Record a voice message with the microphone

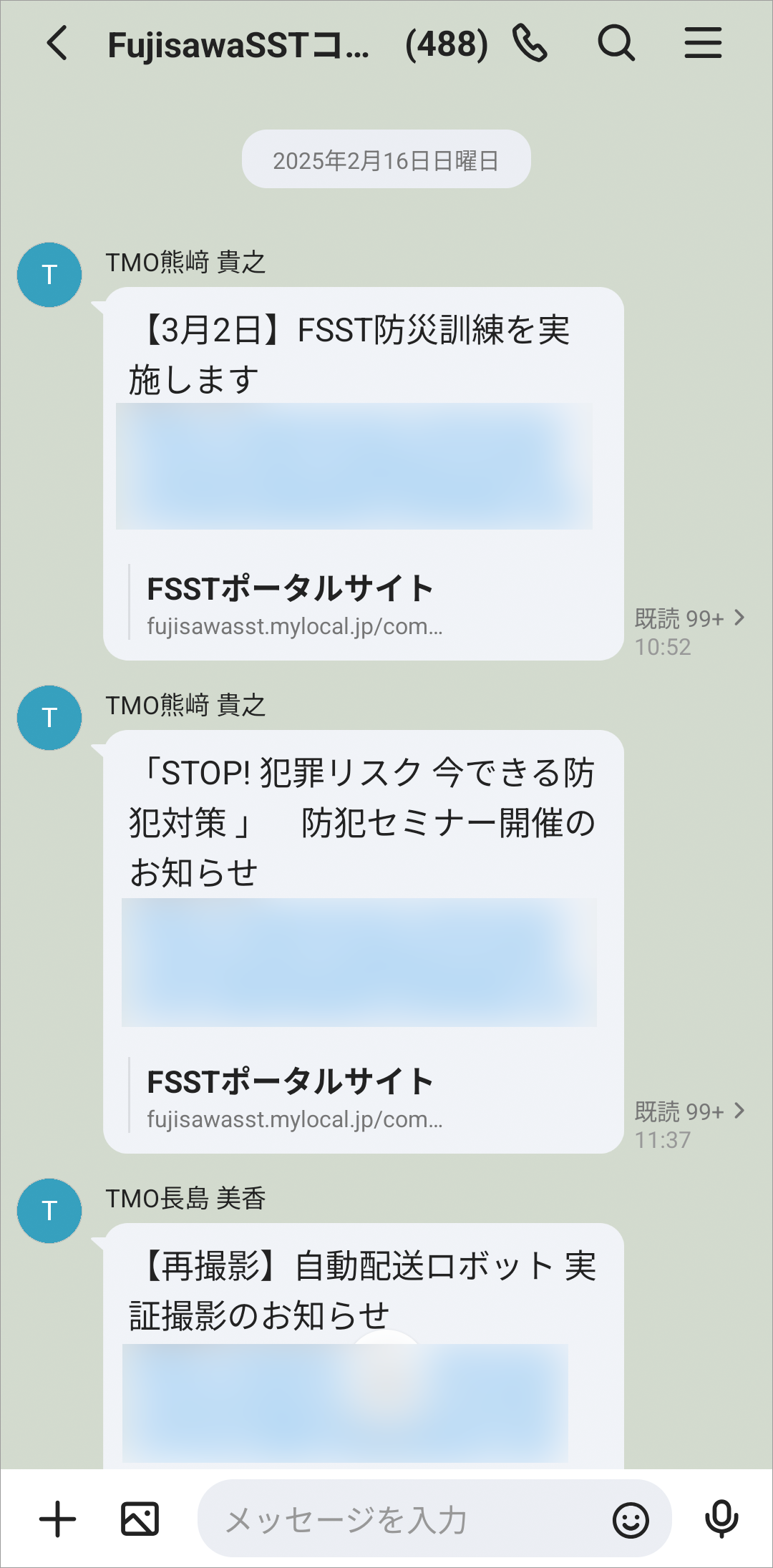pos(721,1519)
